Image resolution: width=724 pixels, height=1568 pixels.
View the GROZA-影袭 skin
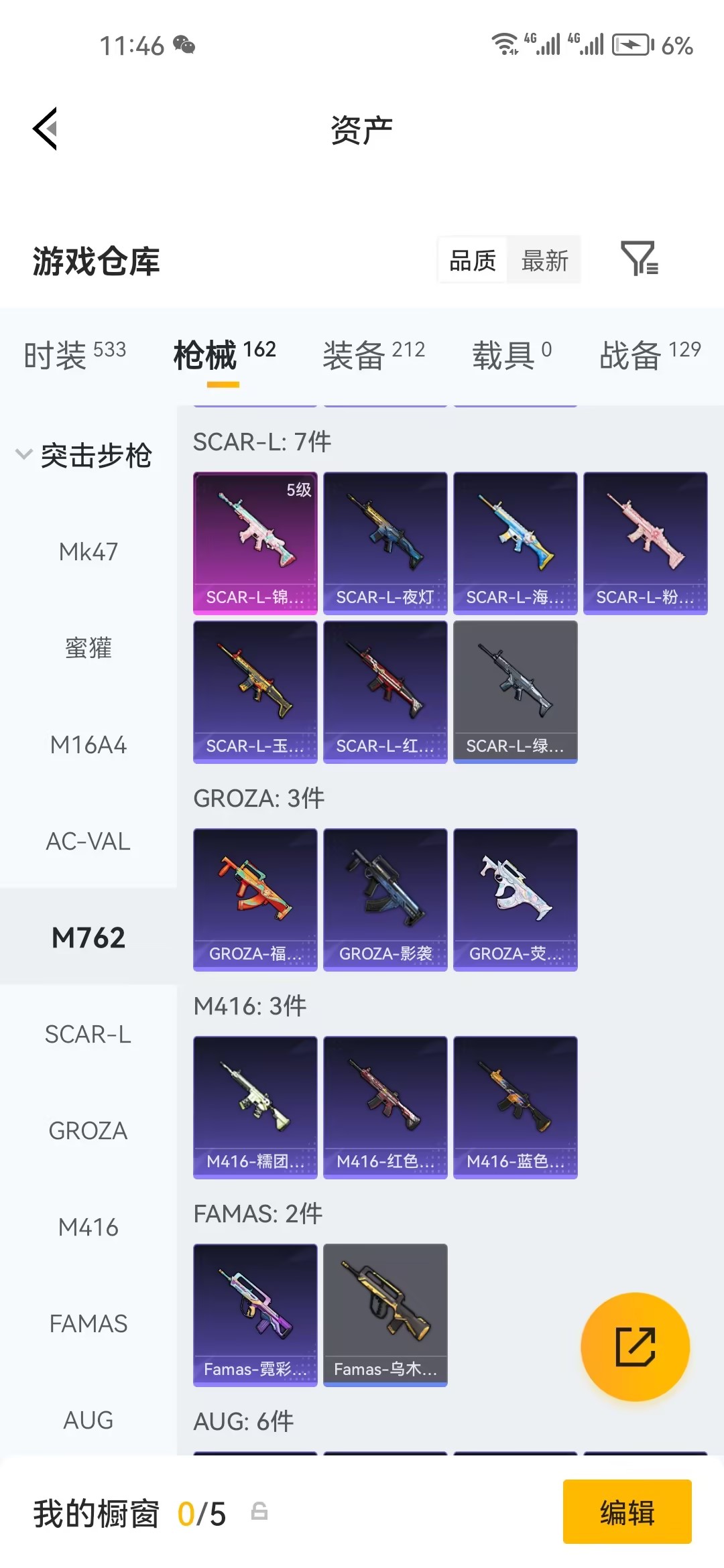pos(385,899)
